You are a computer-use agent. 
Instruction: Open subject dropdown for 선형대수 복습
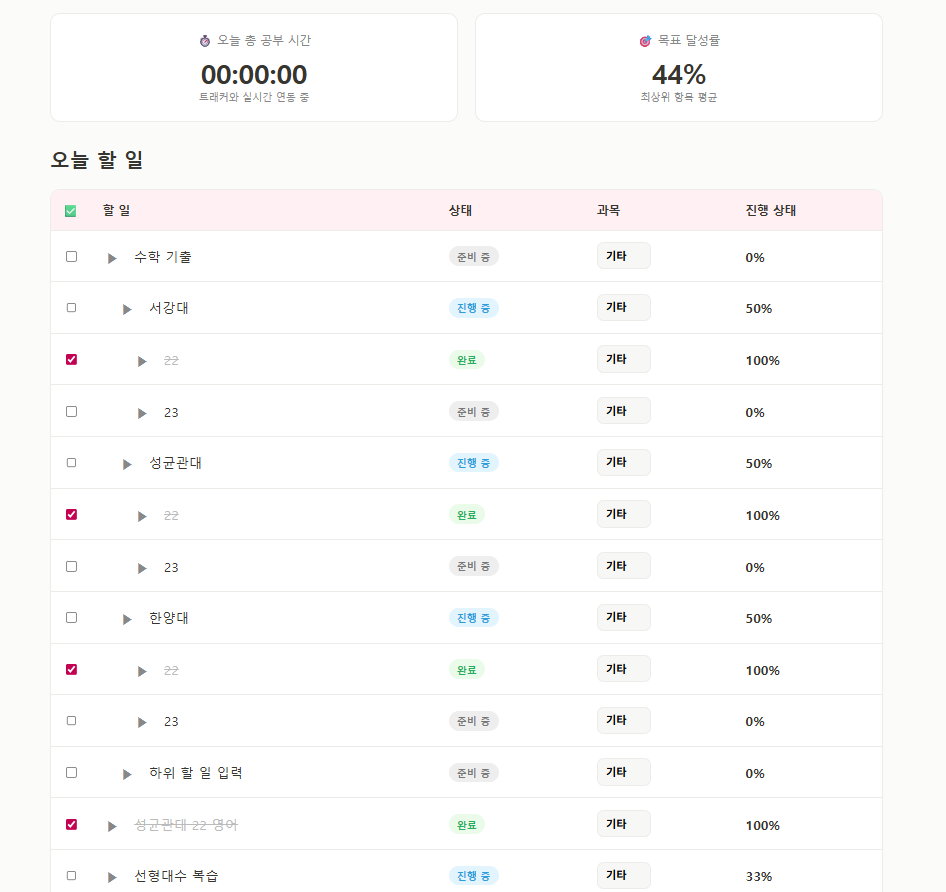click(x=623, y=875)
